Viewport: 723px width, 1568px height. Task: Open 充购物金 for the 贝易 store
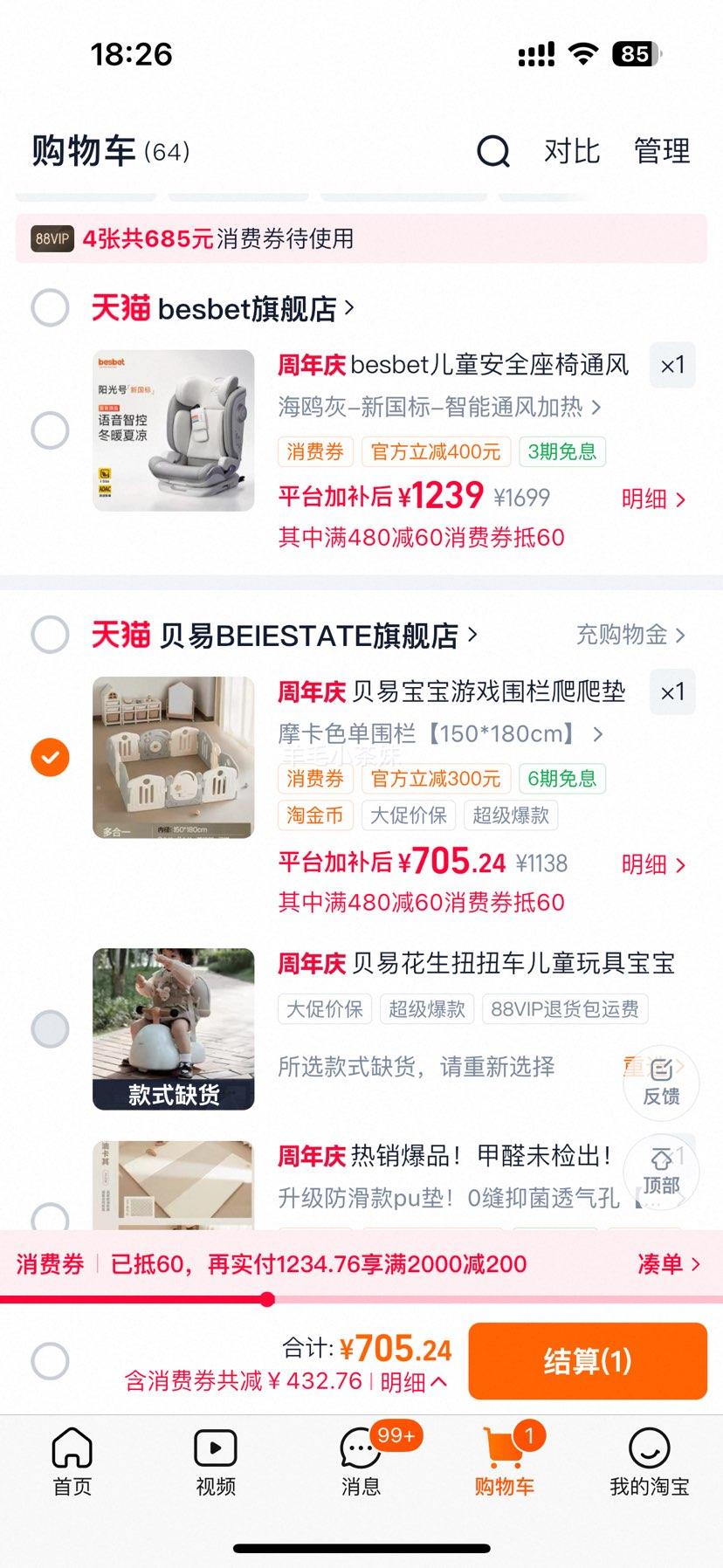[x=630, y=635]
